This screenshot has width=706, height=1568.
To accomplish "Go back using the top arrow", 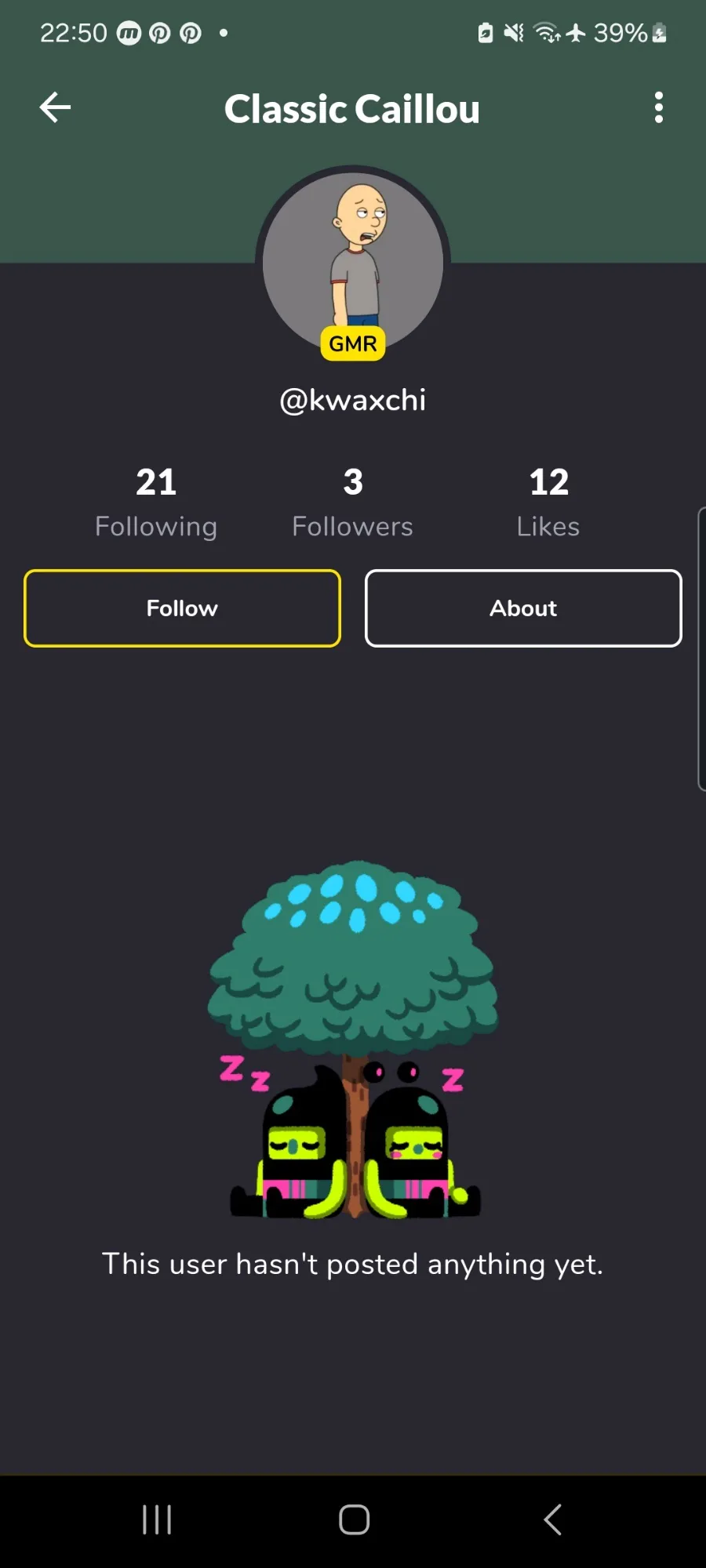I will pos(55,107).
